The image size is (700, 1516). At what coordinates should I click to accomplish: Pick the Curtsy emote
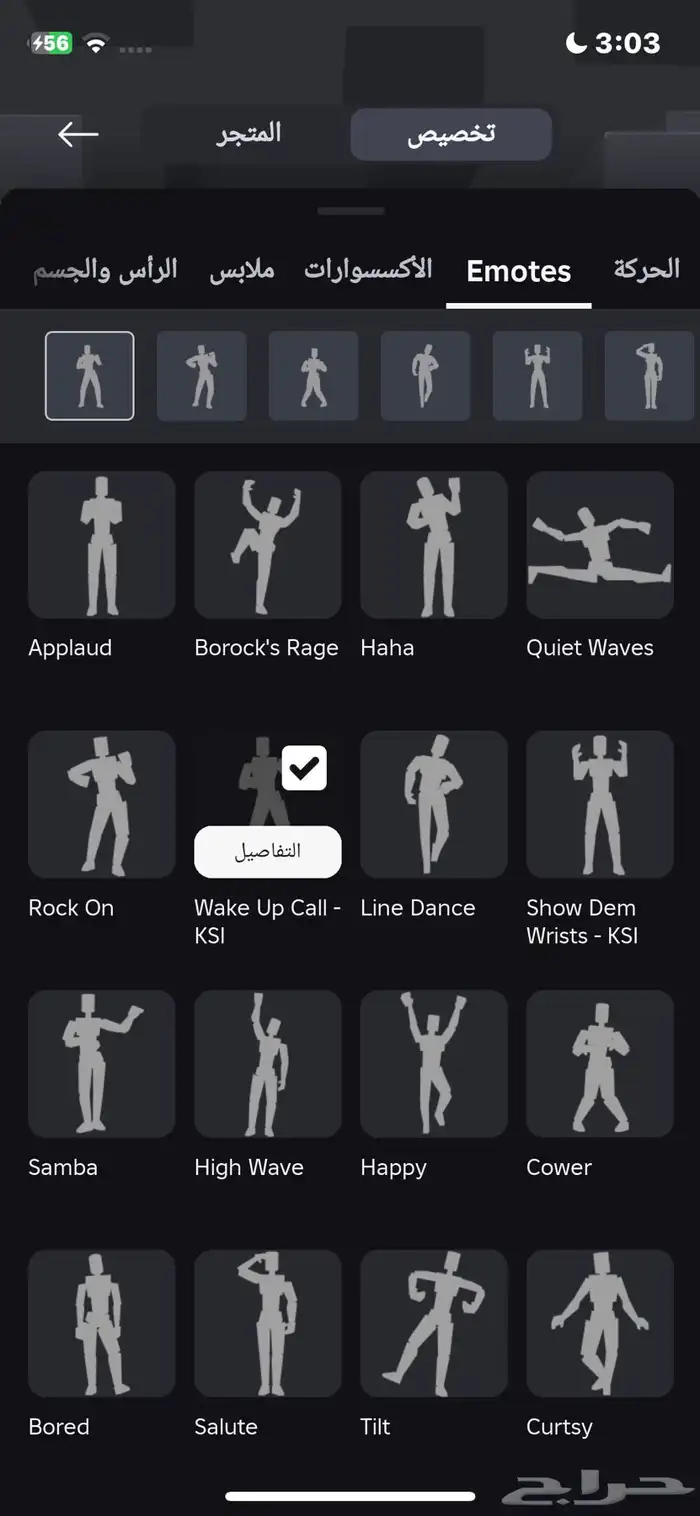[599, 1323]
